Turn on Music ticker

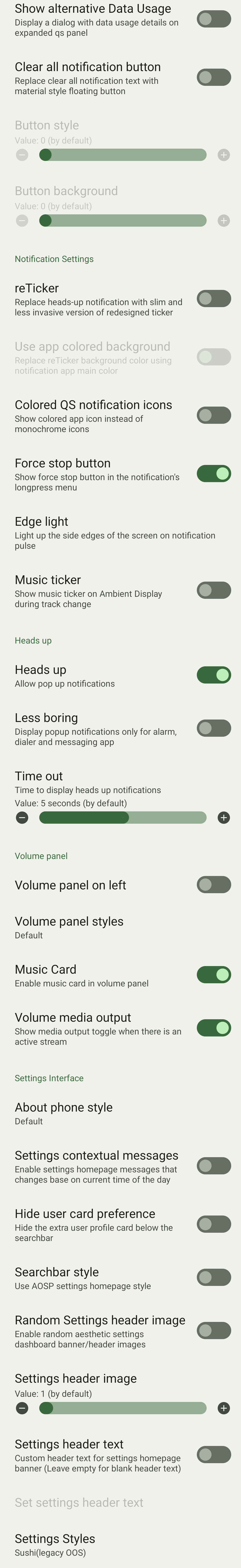click(x=214, y=590)
